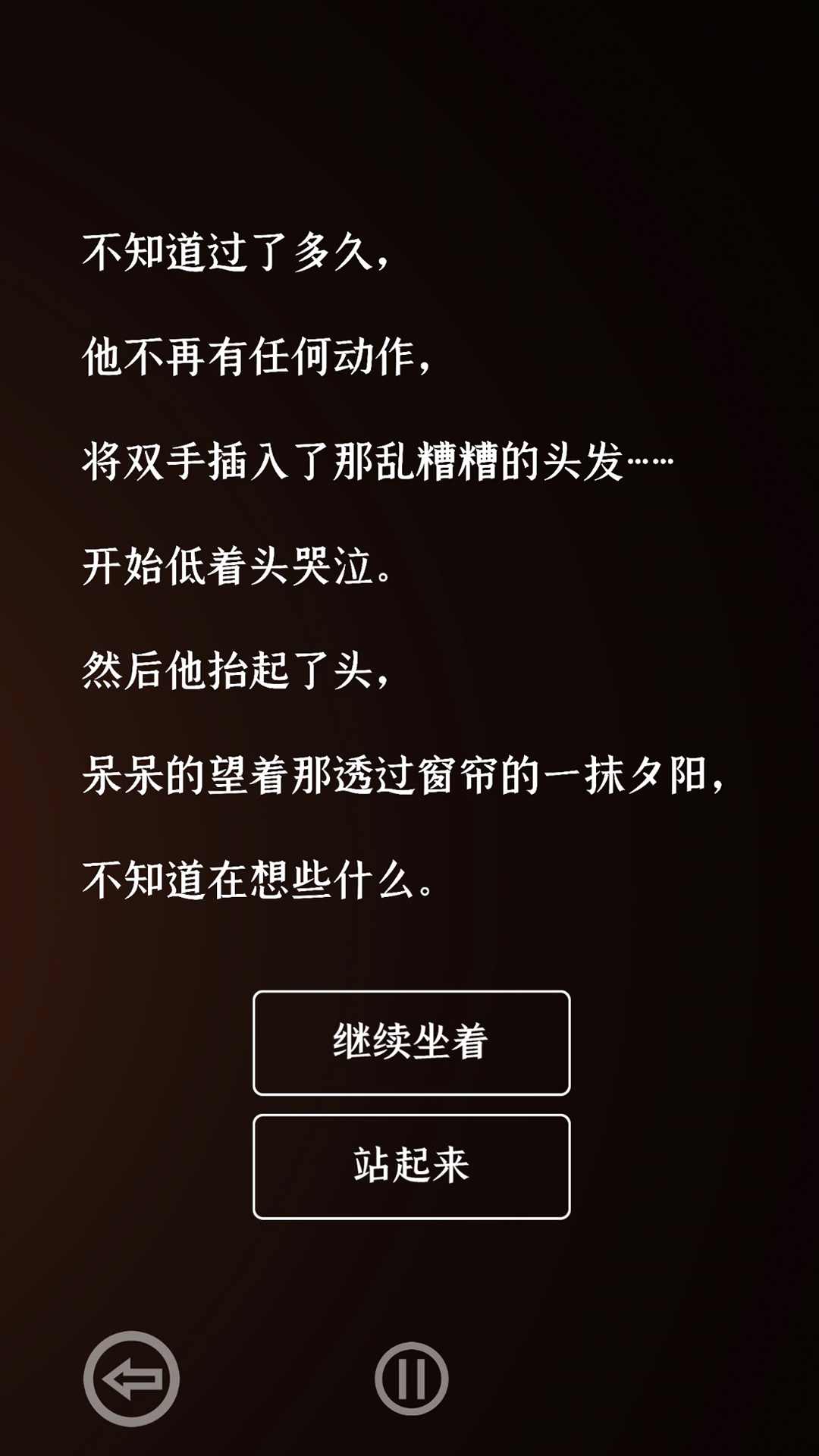Open the previous scene via the return arrow
This screenshot has height=1456, width=819.
pyautogui.click(x=133, y=1376)
